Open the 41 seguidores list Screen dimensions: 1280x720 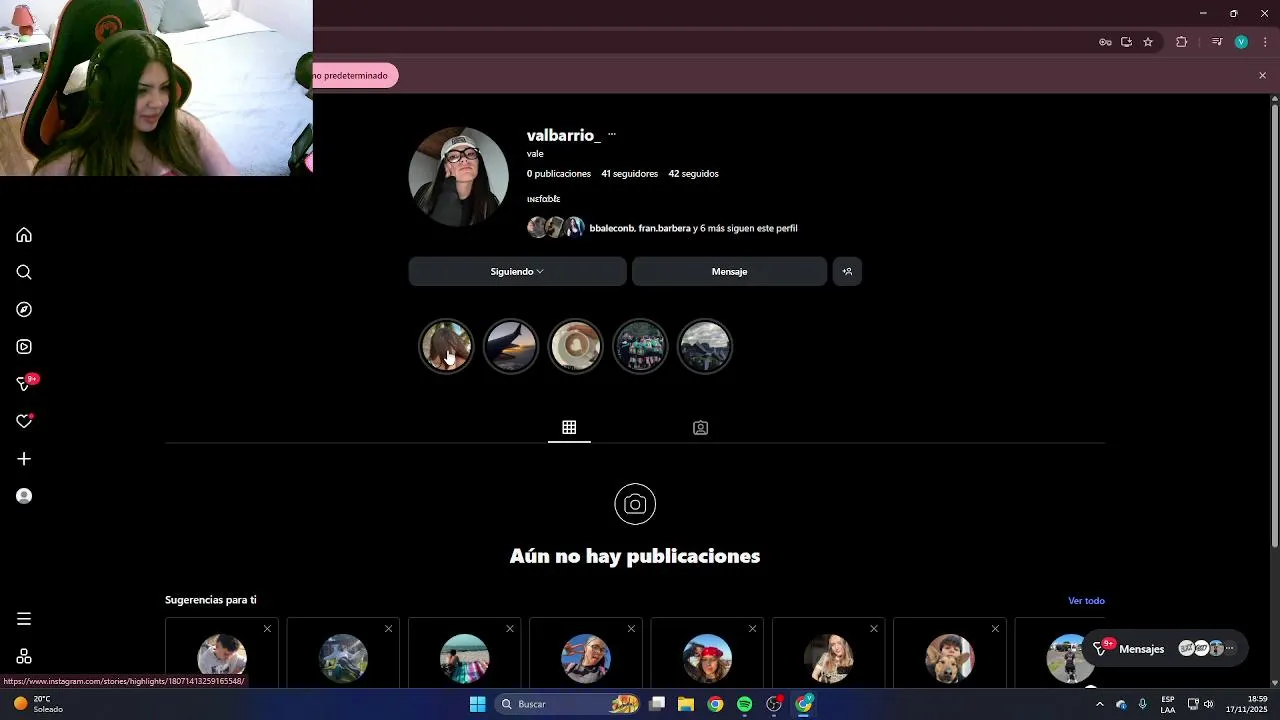[x=629, y=174]
